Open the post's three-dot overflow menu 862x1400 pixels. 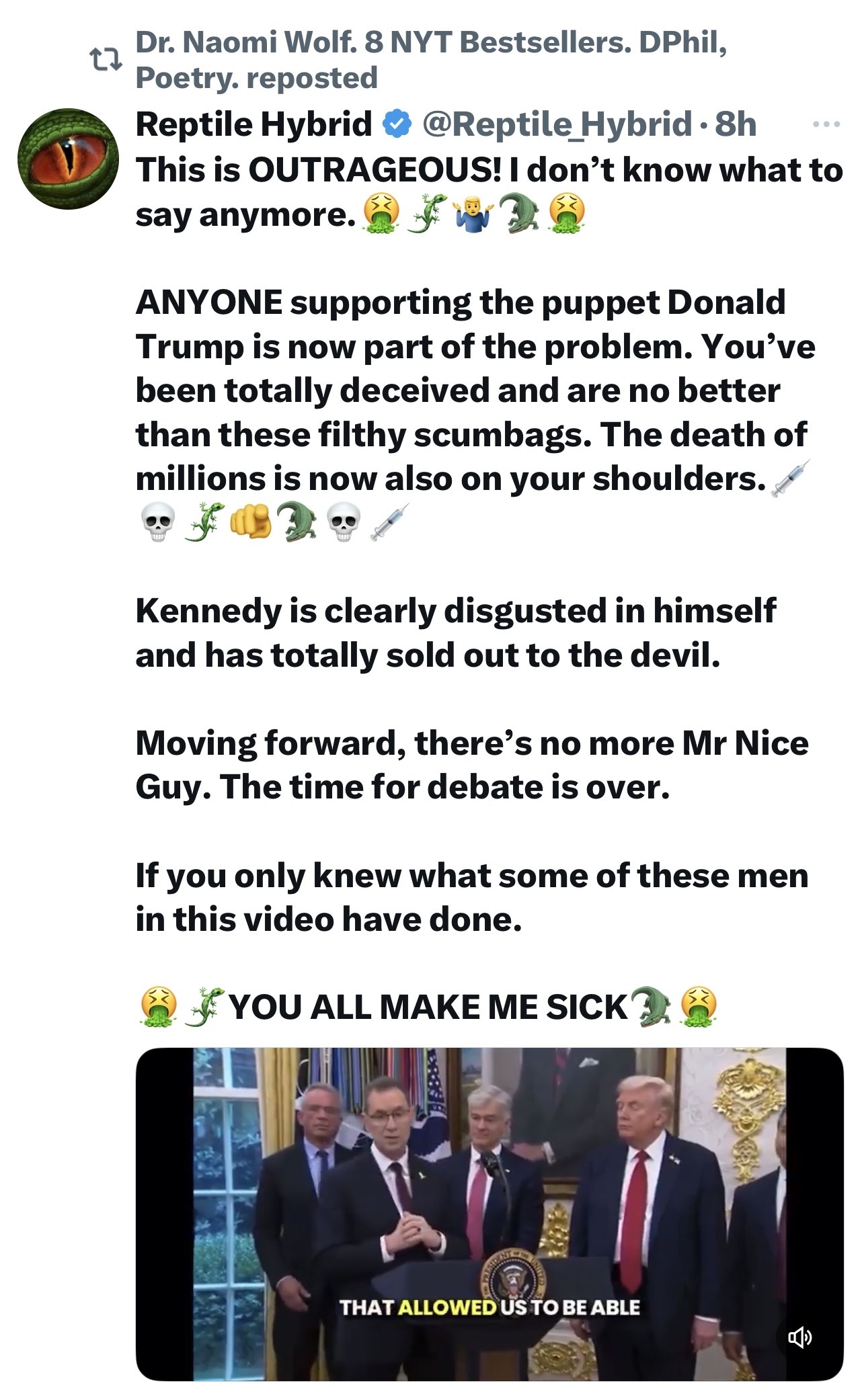tap(826, 124)
